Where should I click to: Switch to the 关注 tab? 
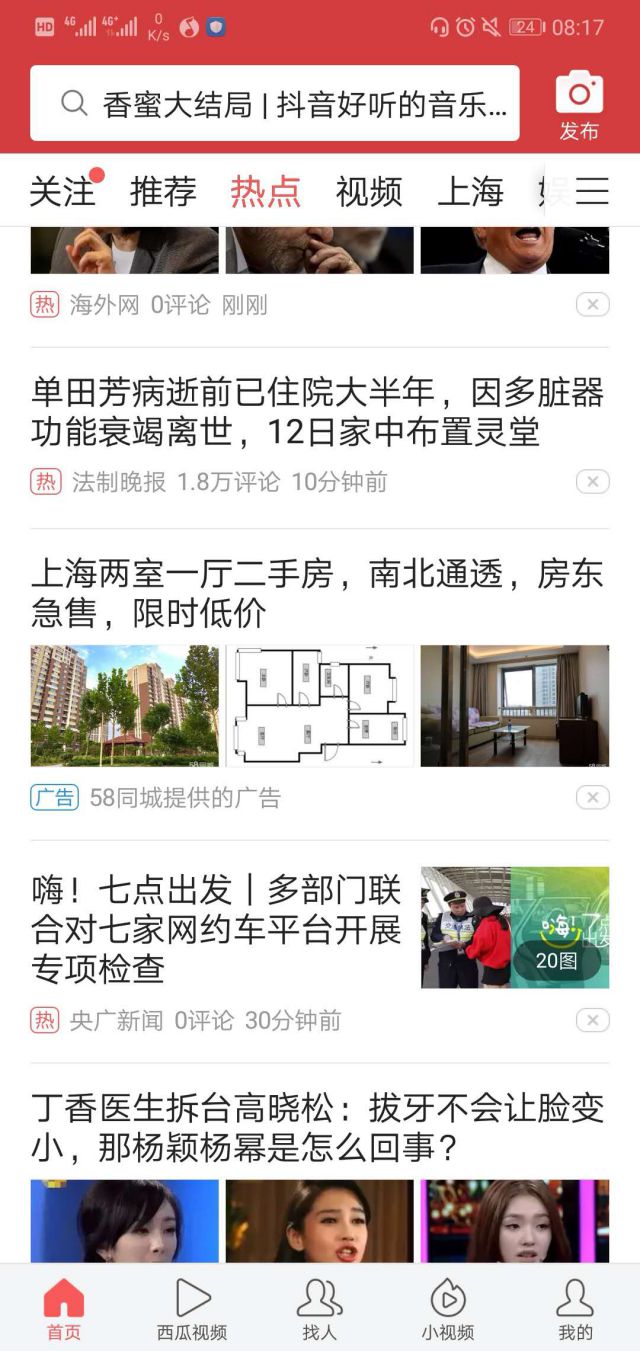(x=62, y=191)
